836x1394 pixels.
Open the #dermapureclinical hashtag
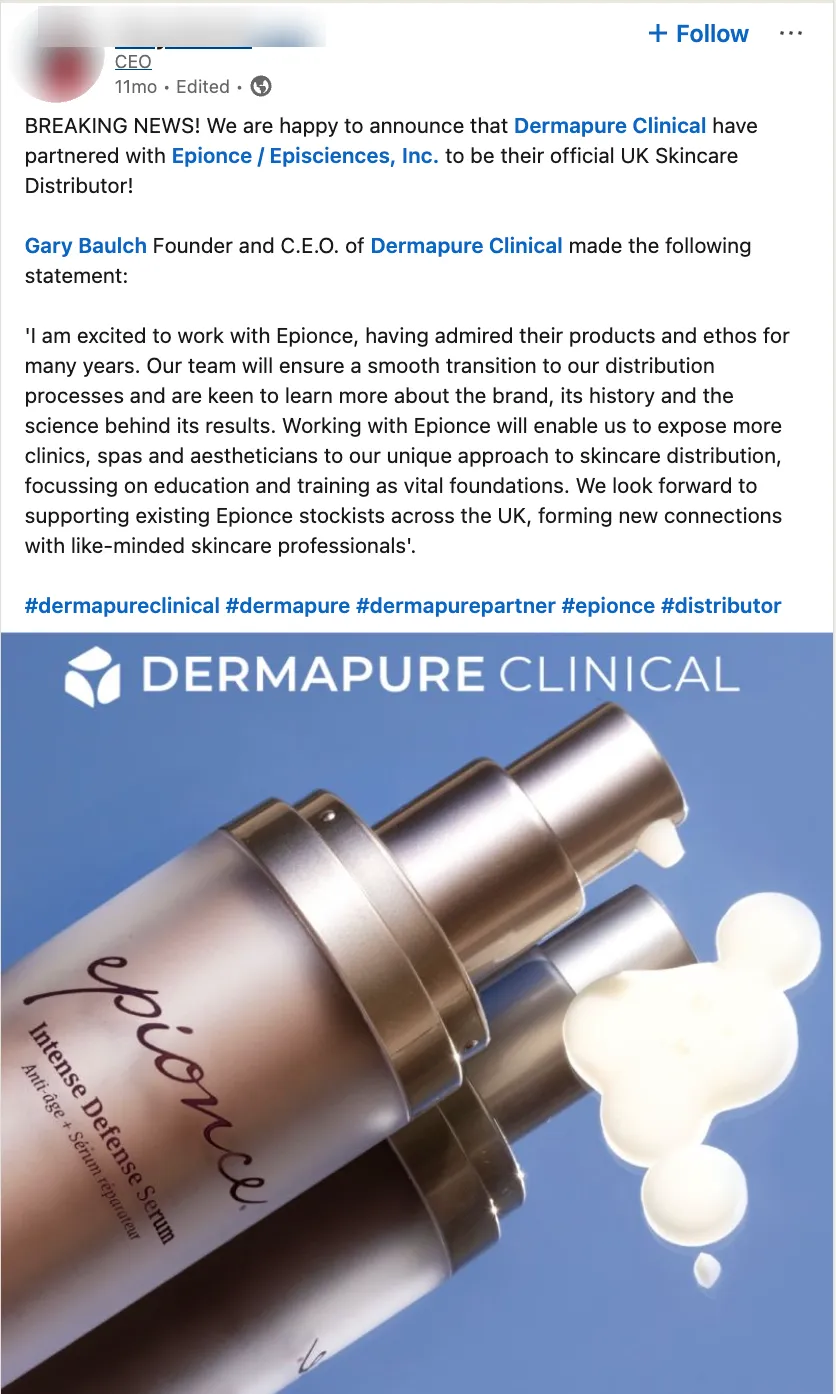(x=122, y=606)
